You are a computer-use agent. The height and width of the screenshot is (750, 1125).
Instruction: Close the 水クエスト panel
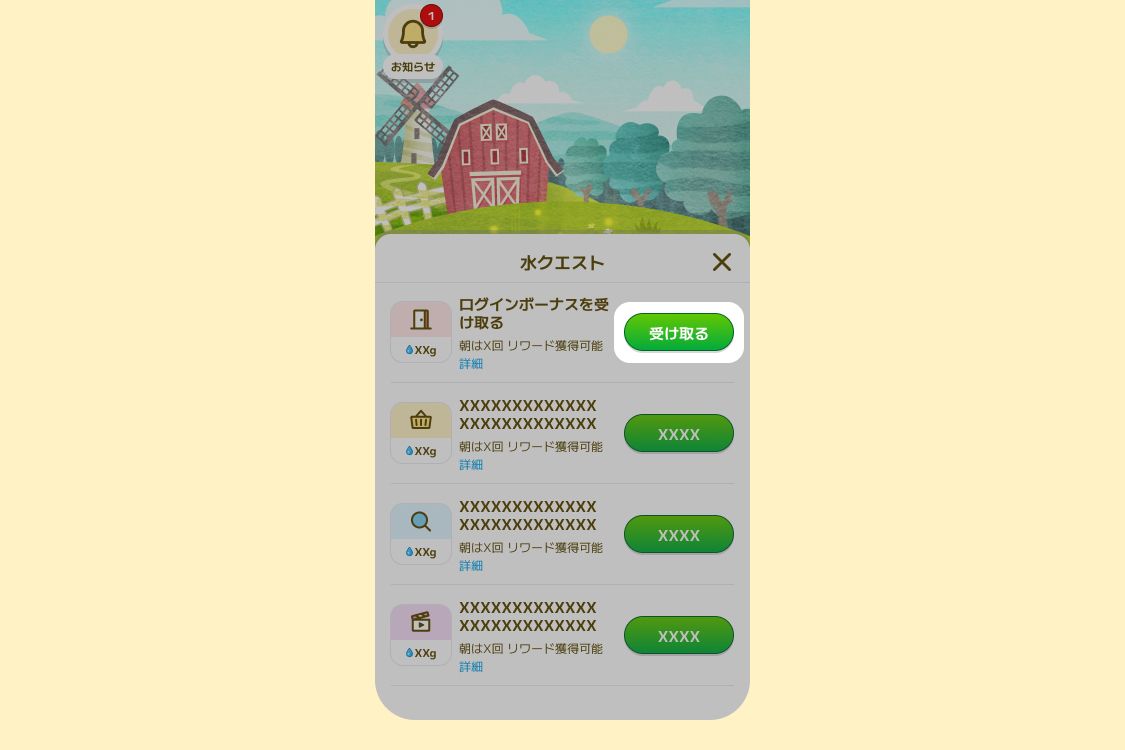click(x=721, y=262)
